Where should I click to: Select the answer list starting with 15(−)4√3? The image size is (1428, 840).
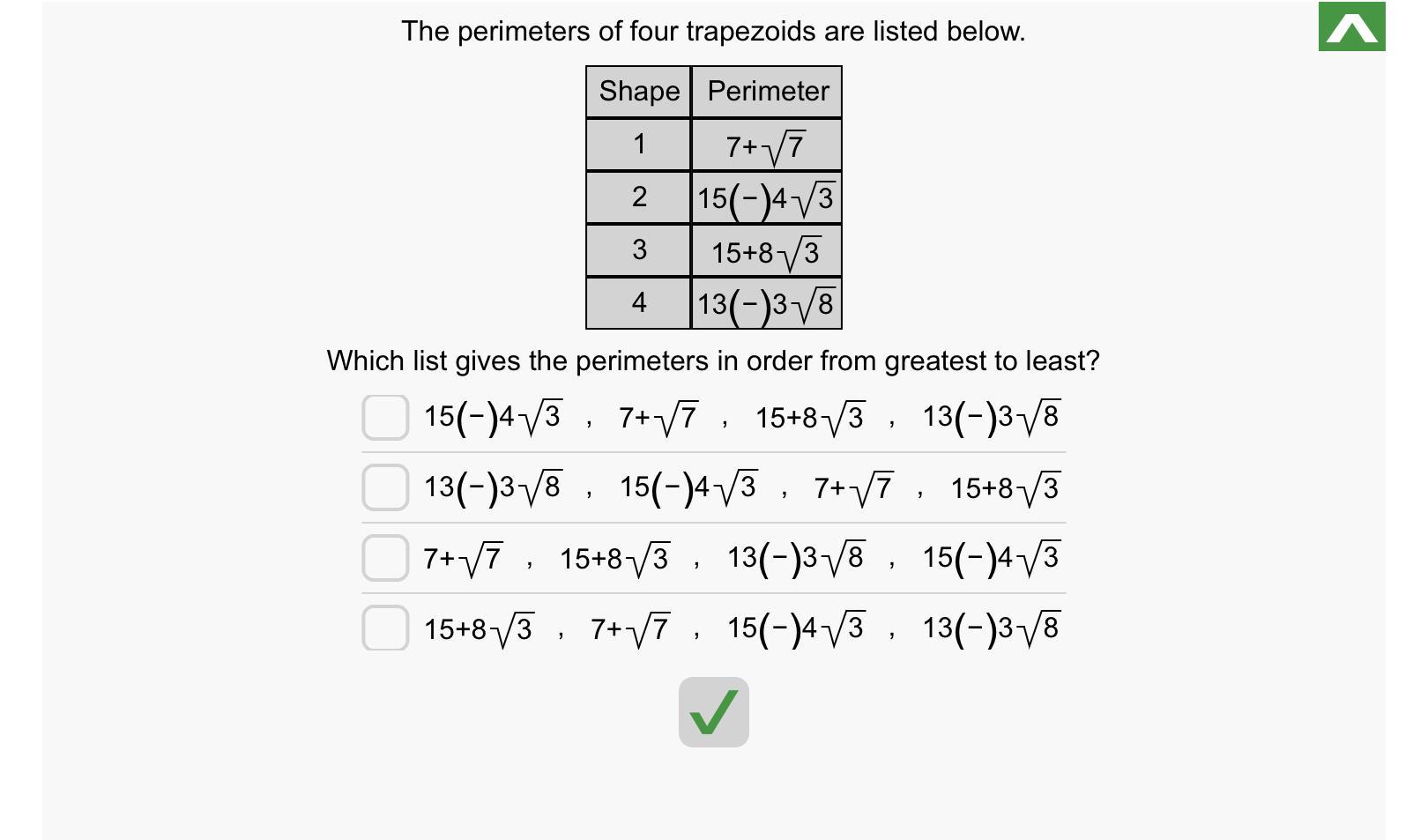[385, 417]
